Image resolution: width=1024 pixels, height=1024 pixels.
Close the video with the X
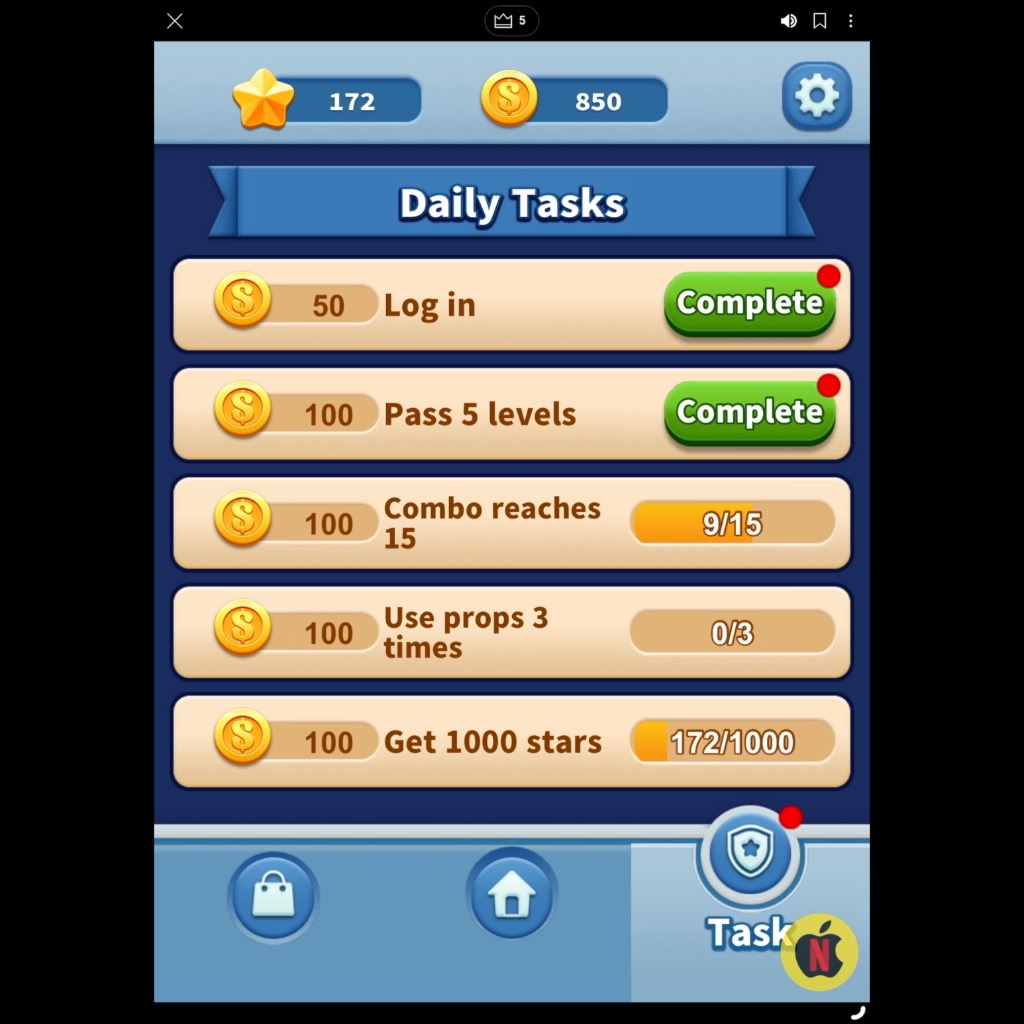point(175,21)
